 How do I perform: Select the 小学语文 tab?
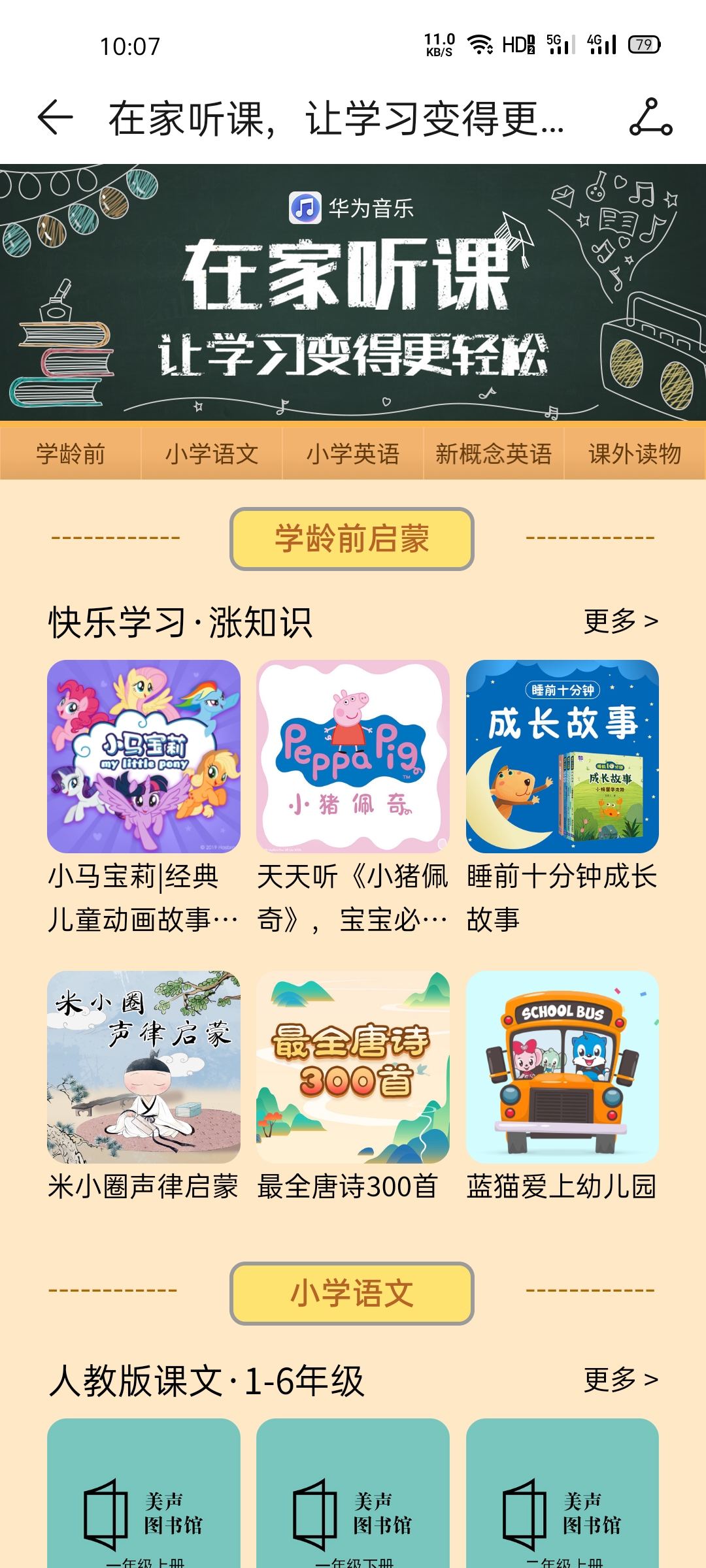point(212,453)
